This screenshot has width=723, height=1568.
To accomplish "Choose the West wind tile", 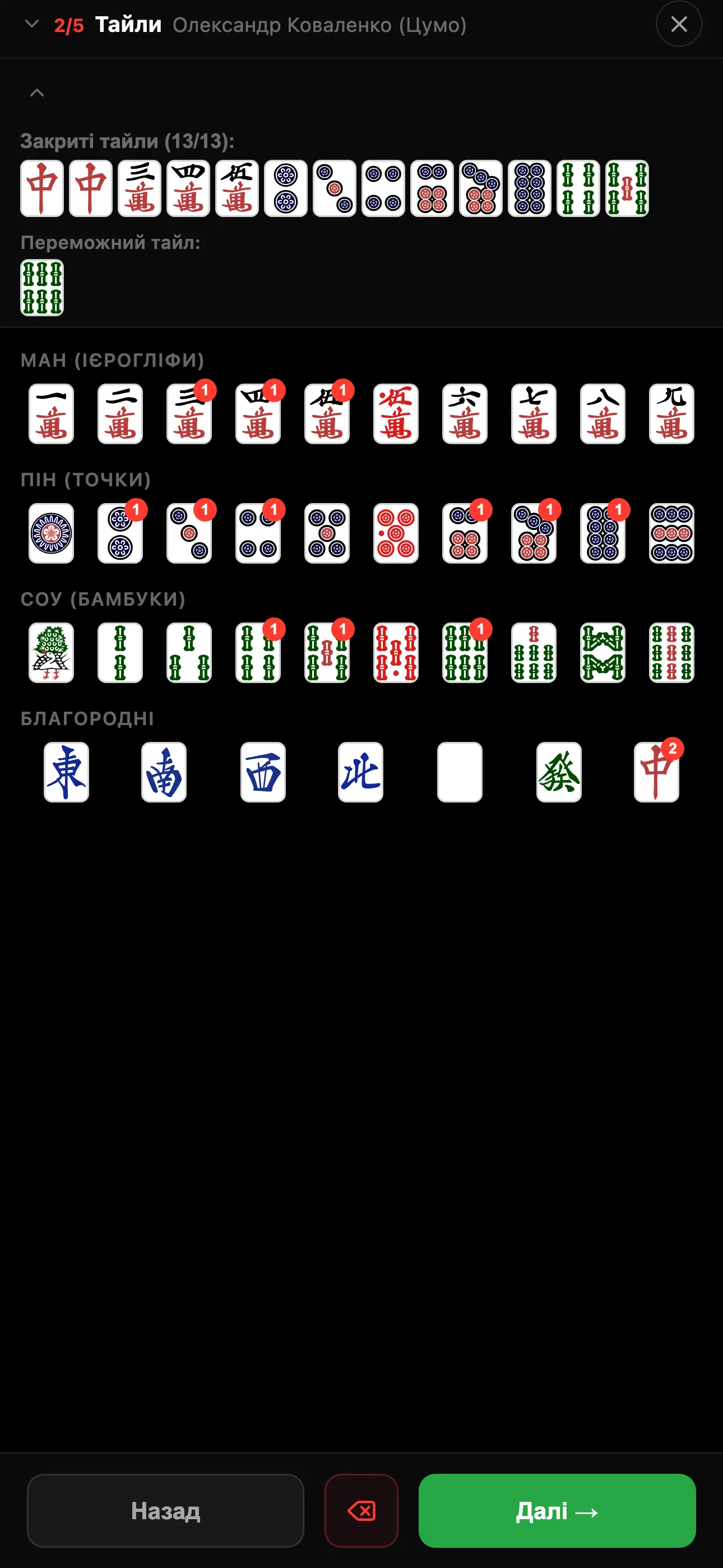I will pyautogui.click(x=263, y=772).
